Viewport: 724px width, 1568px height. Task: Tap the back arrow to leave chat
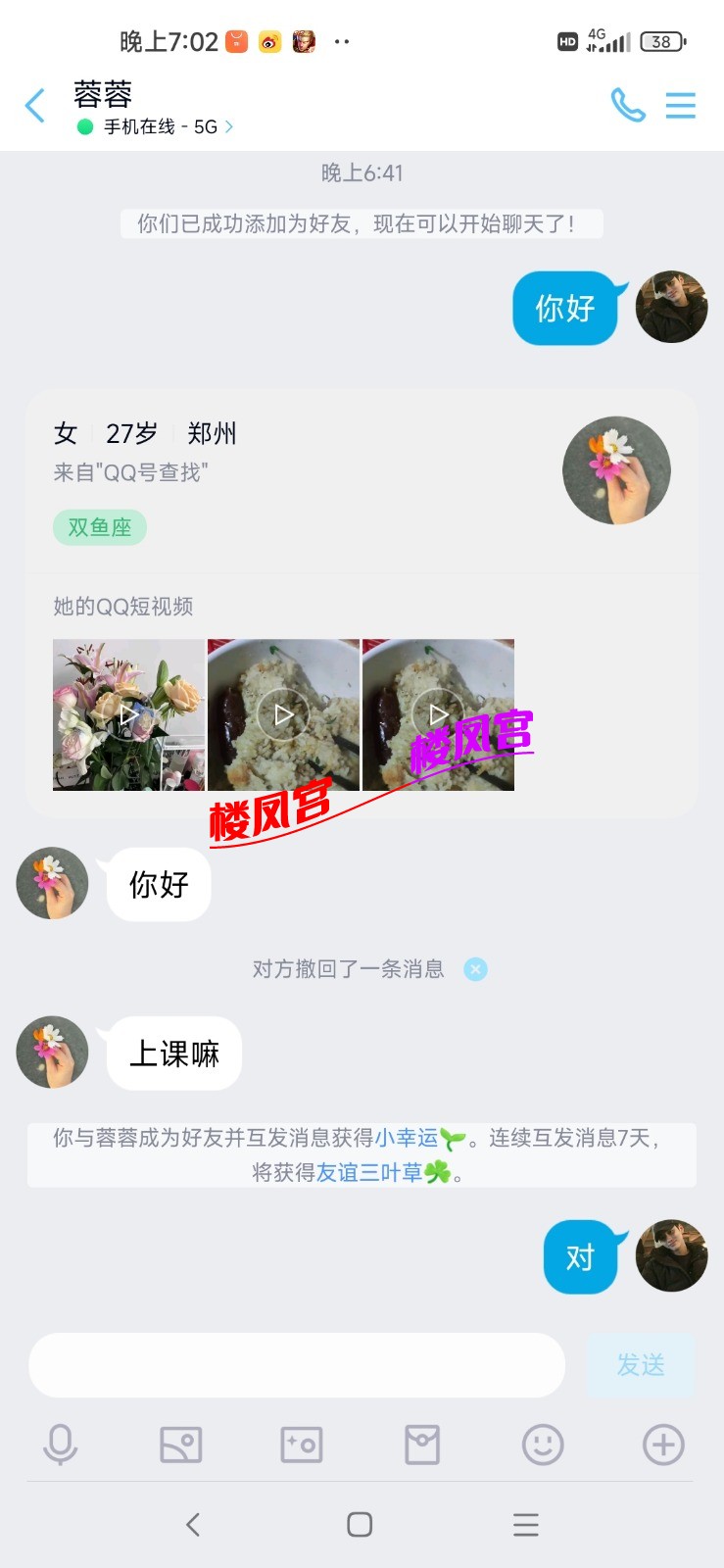[35, 104]
